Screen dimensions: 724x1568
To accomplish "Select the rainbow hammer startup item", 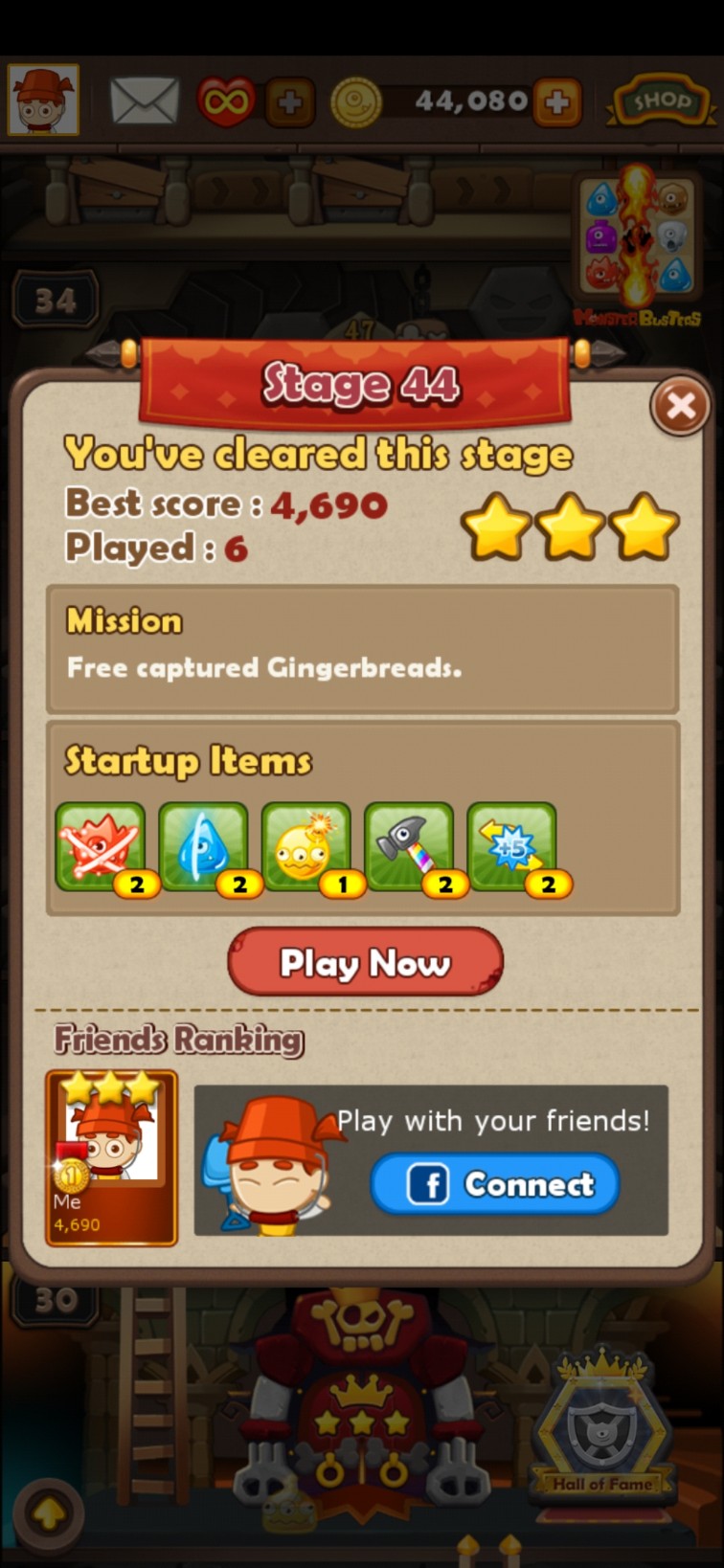I will pyautogui.click(x=409, y=848).
